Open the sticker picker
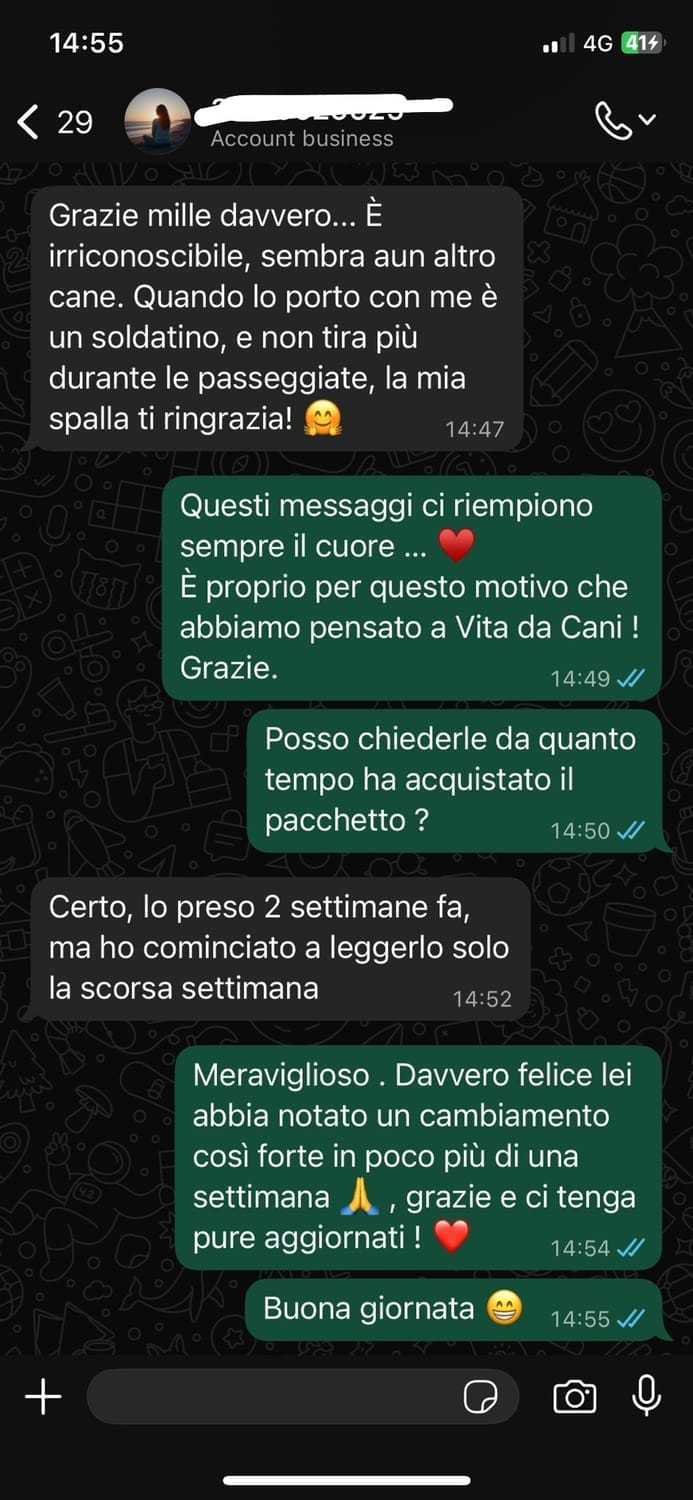The height and width of the screenshot is (1500, 693). [x=481, y=1397]
